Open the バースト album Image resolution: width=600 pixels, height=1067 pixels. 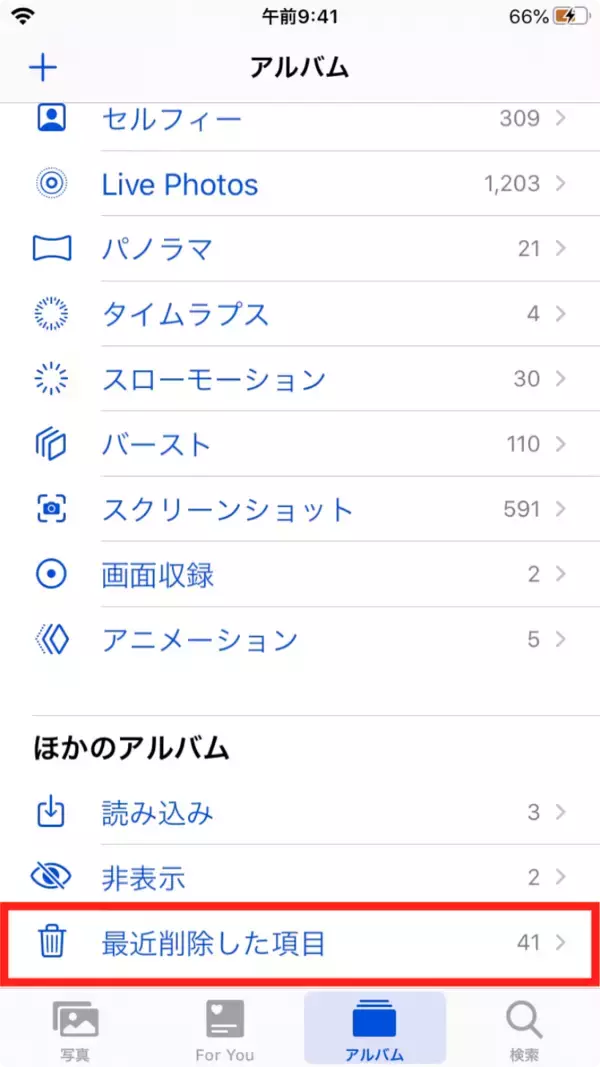click(300, 444)
